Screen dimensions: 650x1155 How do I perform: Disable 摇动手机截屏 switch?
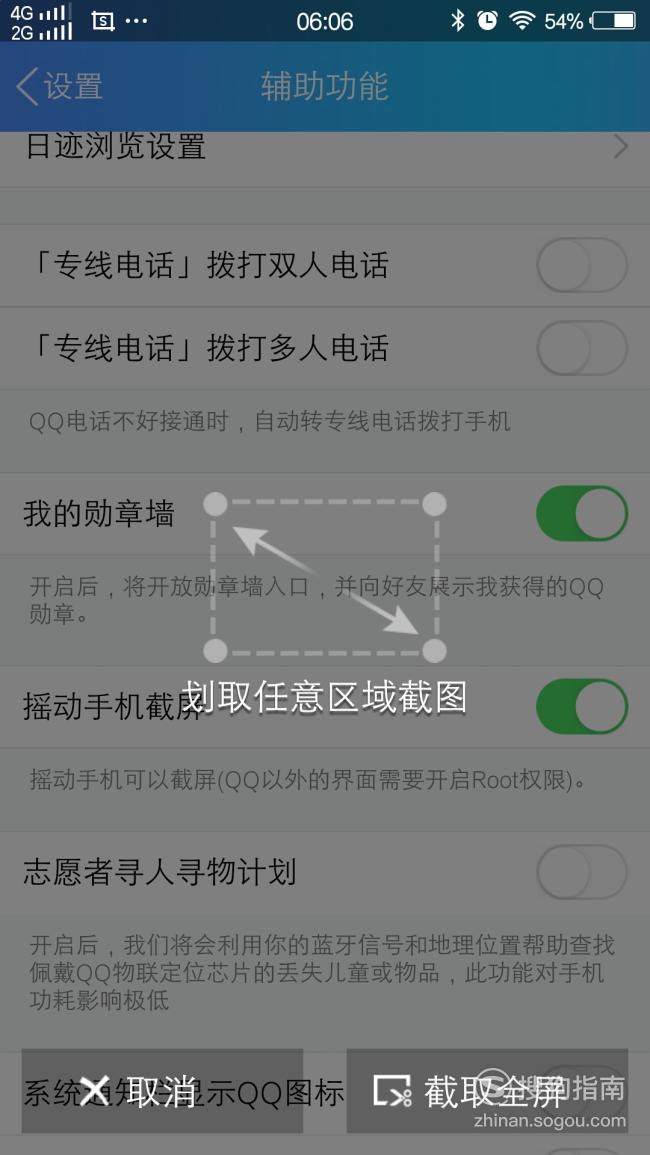[x=581, y=706]
